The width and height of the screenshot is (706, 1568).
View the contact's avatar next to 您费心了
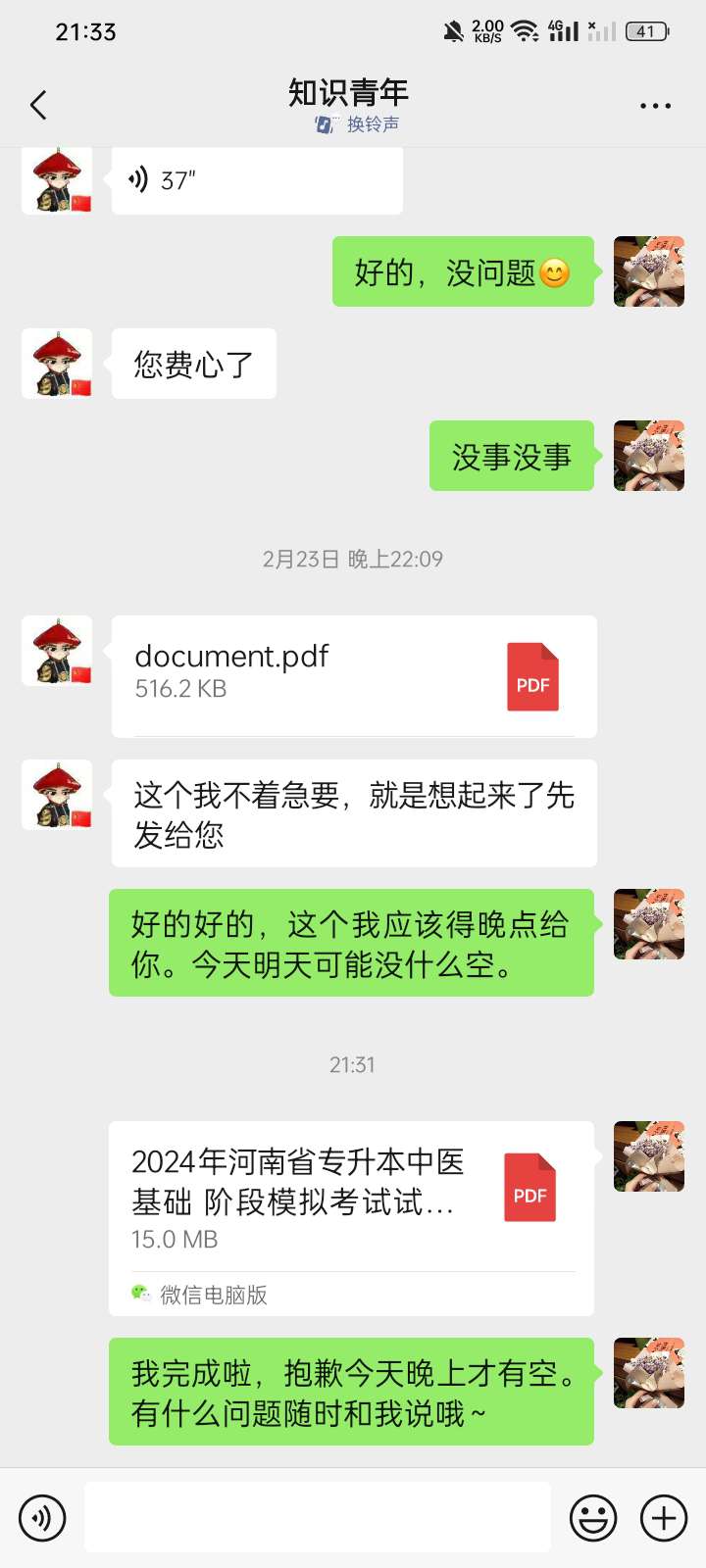tap(57, 364)
